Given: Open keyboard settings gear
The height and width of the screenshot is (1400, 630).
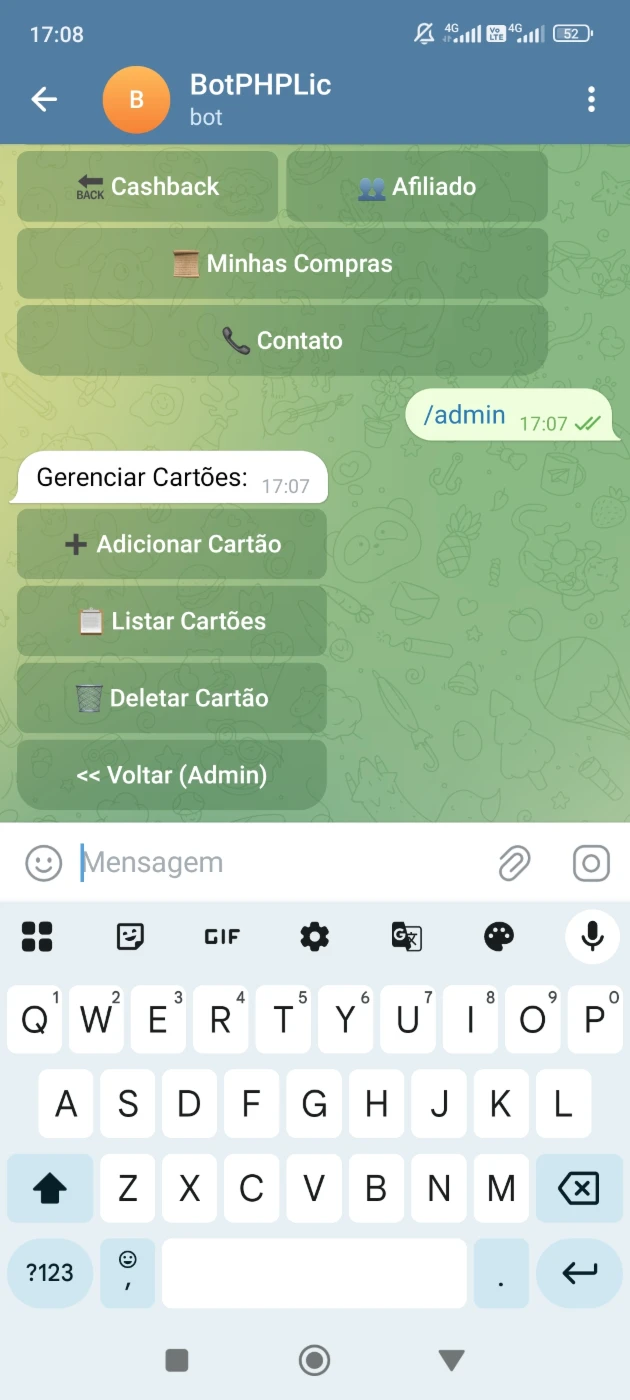Looking at the screenshot, I should [x=314, y=937].
